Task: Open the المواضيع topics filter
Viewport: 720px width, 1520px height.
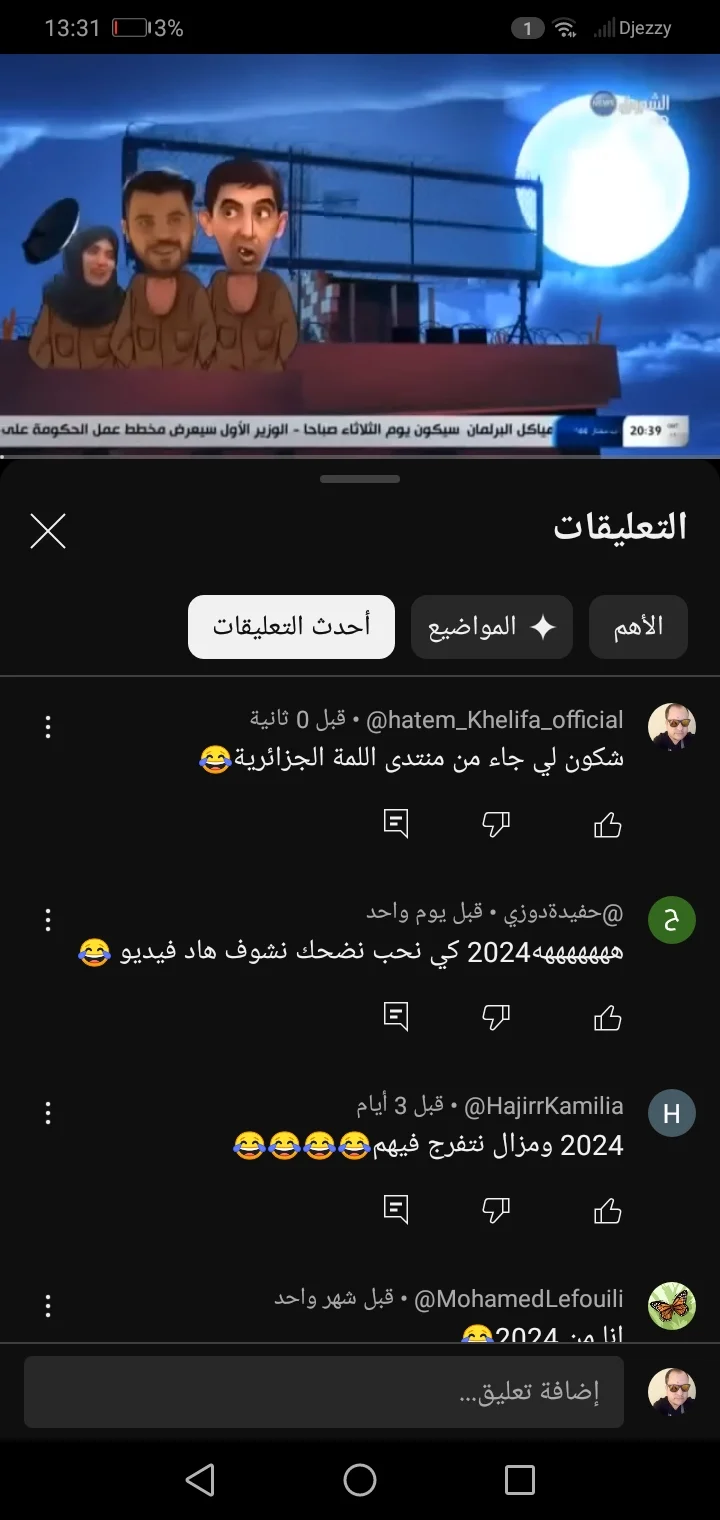Action: [x=491, y=627]
